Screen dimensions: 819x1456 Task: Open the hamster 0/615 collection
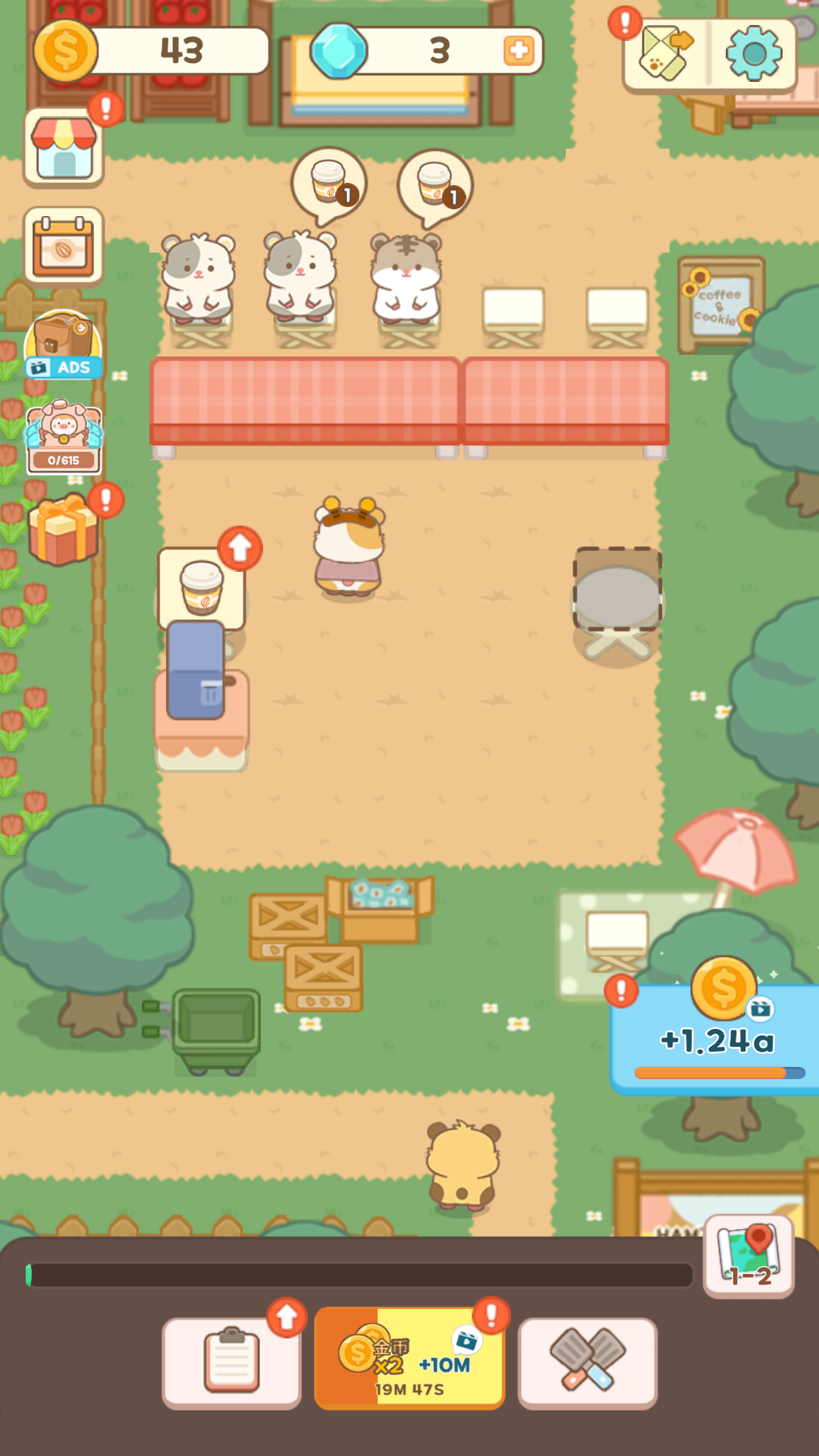coord(64,438)
